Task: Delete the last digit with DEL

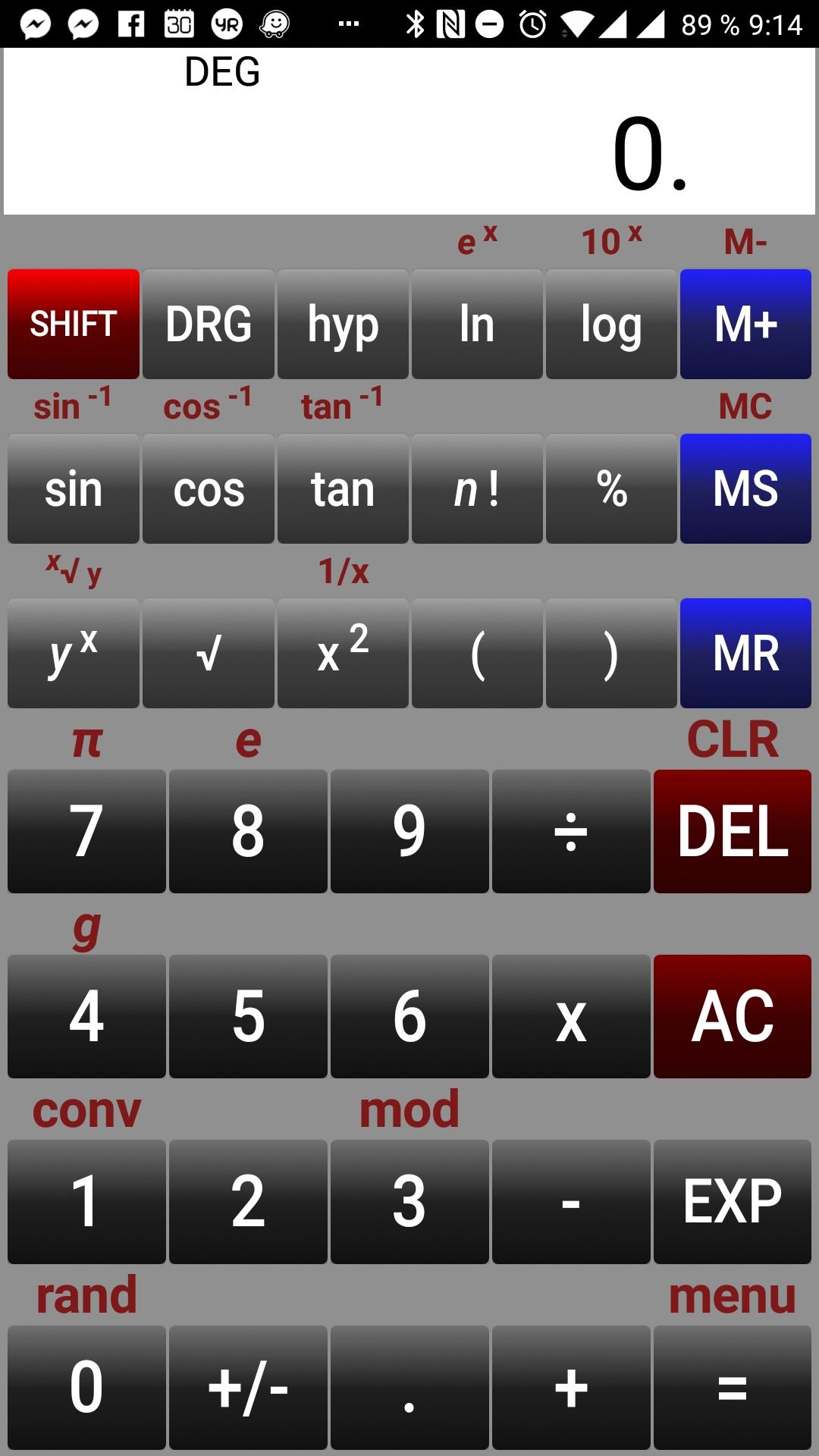Action: pyautogui.click(x=733, y=831)
